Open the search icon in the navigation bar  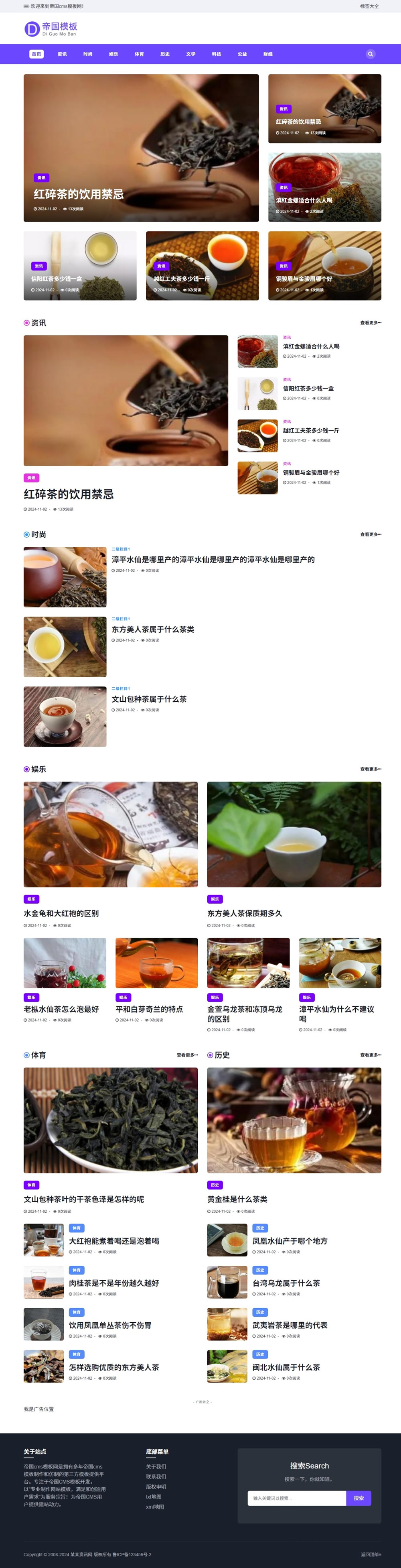coord(370,54)
